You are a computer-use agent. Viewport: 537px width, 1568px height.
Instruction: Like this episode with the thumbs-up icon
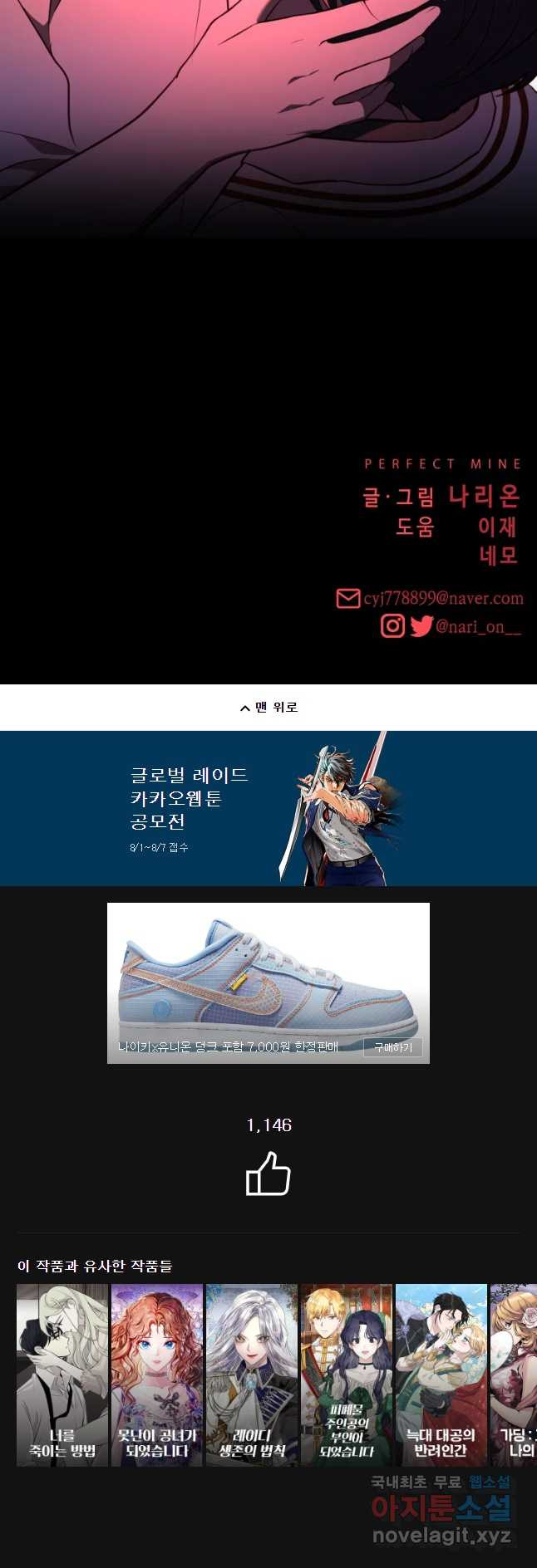click(268, 1174)
